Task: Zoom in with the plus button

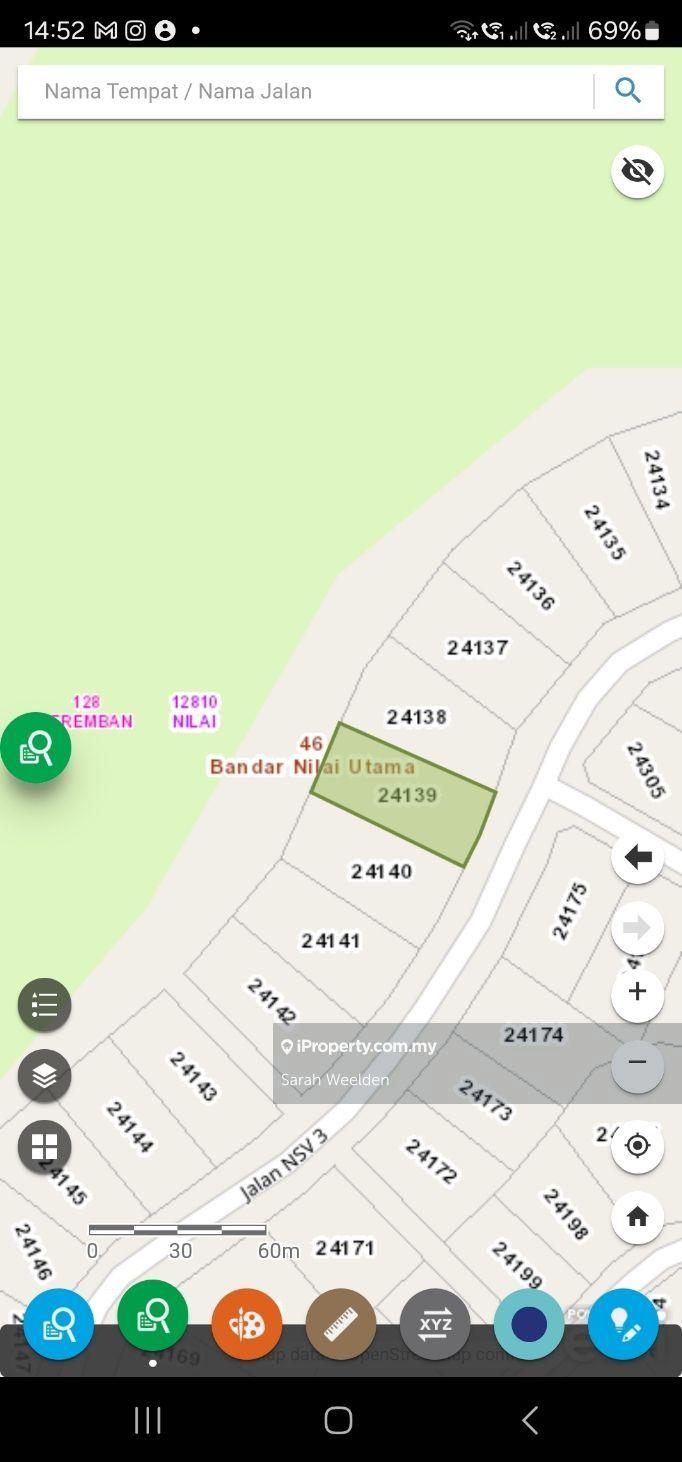Action: 637,992
